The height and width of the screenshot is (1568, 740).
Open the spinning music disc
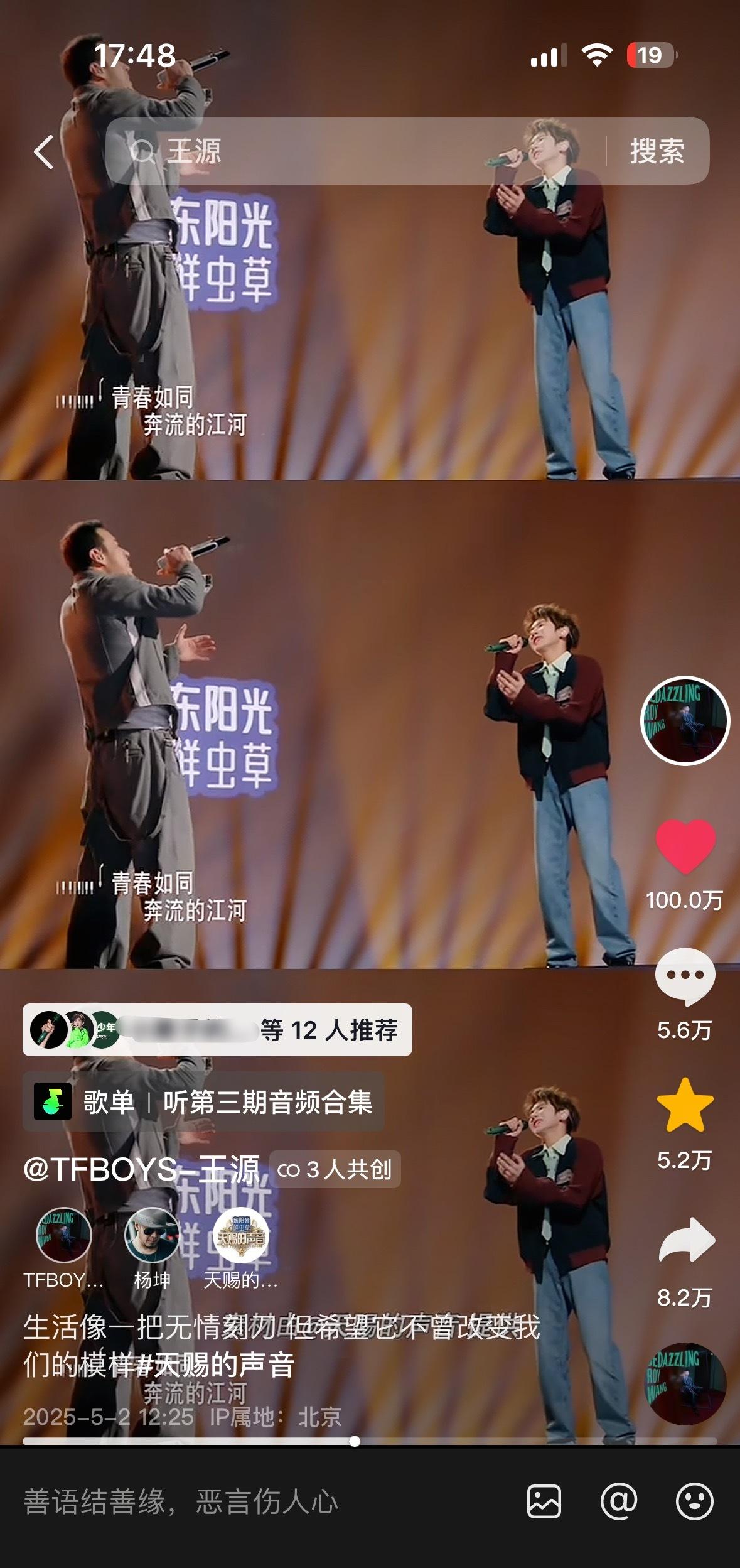click(686, 1385)
